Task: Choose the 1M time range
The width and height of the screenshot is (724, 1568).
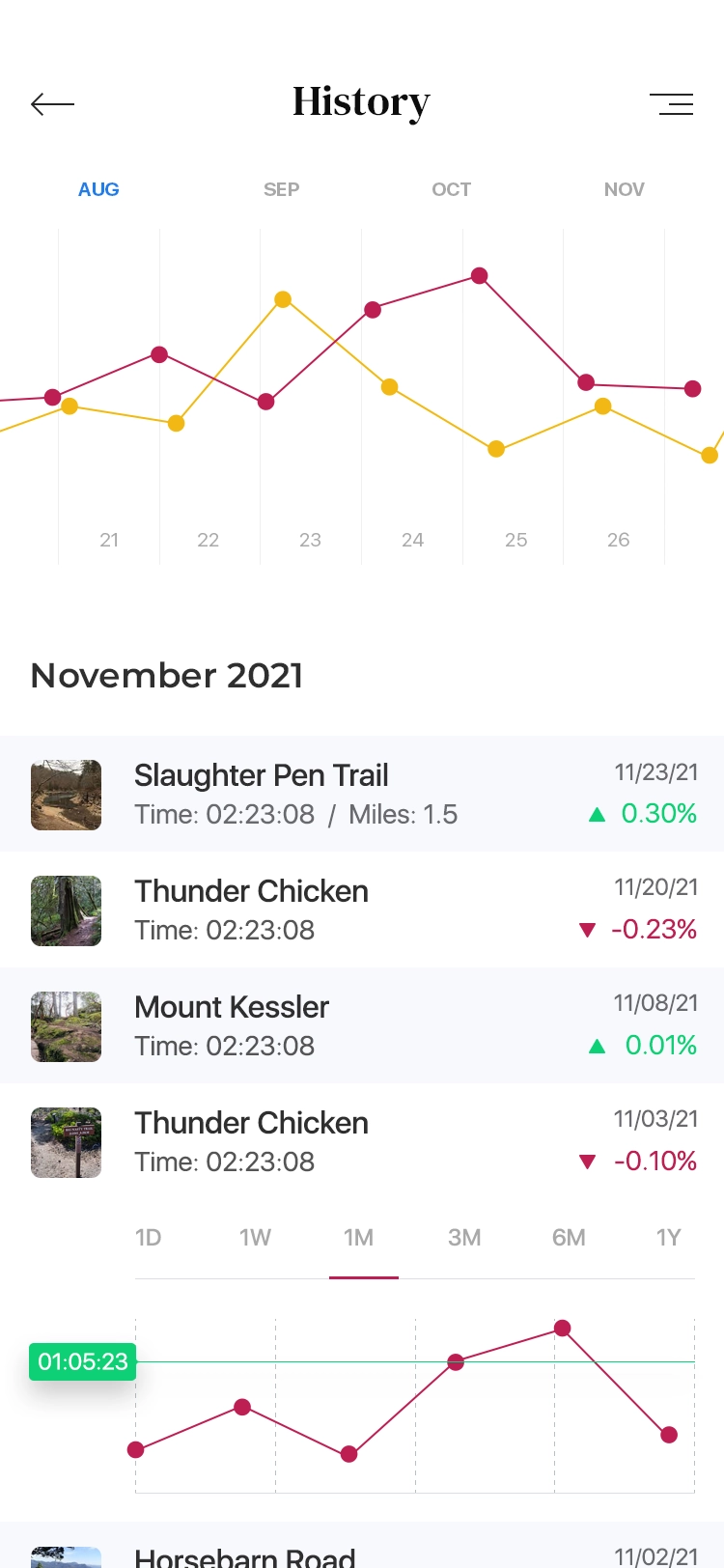Action: coord(358,1238)
